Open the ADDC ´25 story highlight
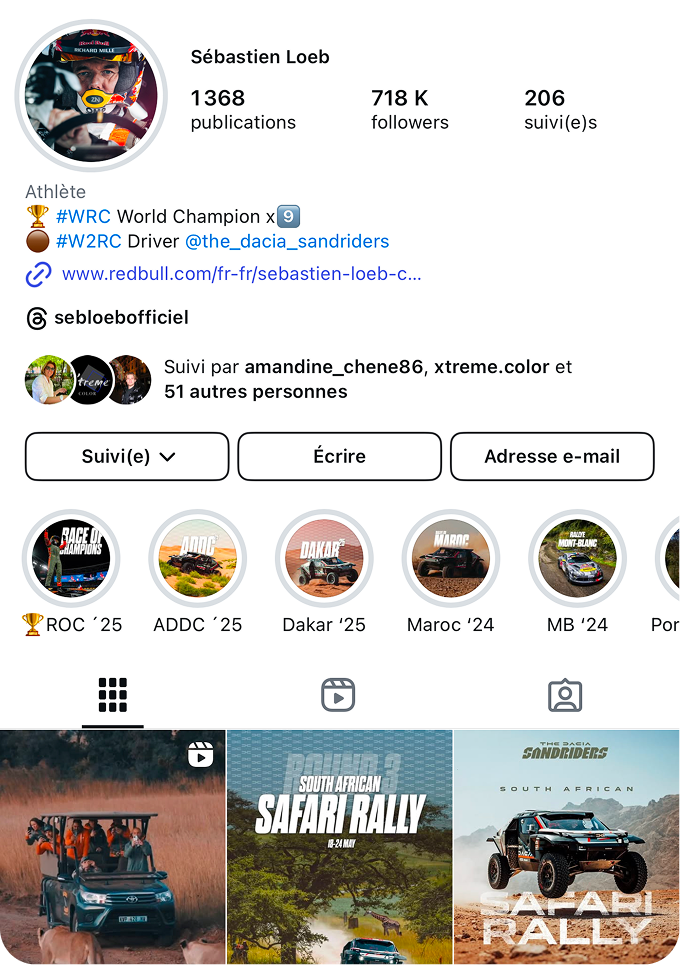This screenshot has width=680, height=965. (198, 559)
